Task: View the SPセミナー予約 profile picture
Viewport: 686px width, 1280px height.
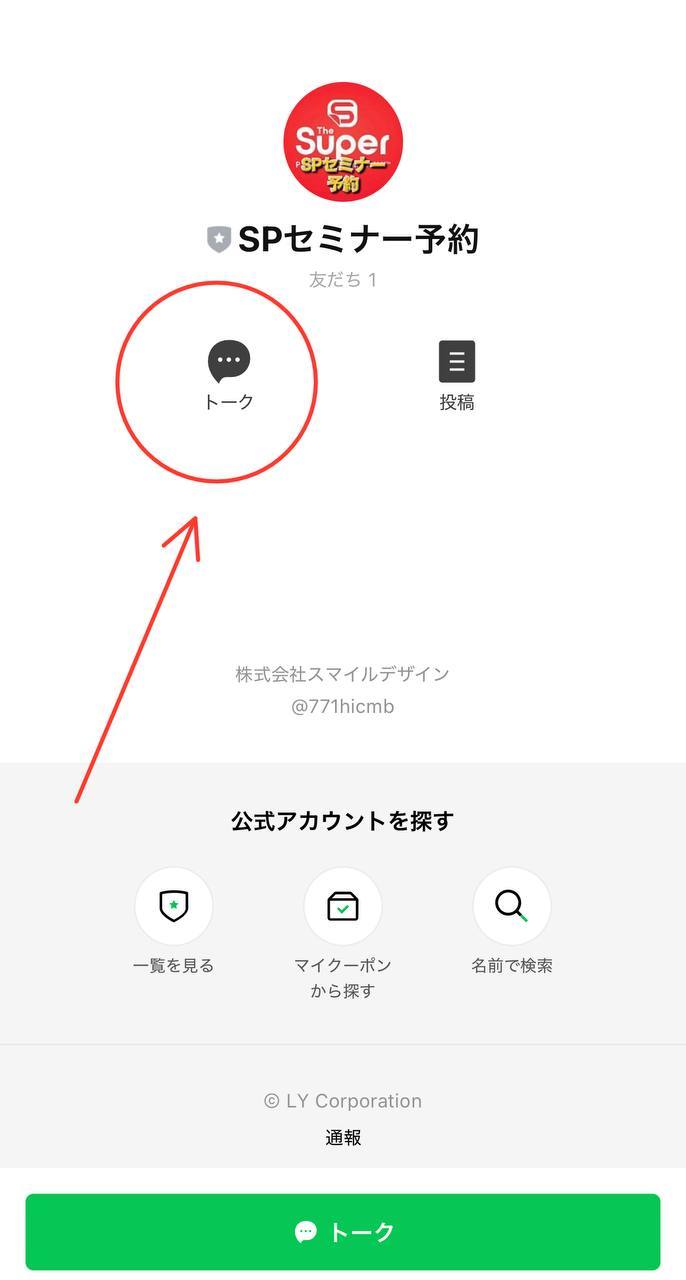Action: coord(343,142)
